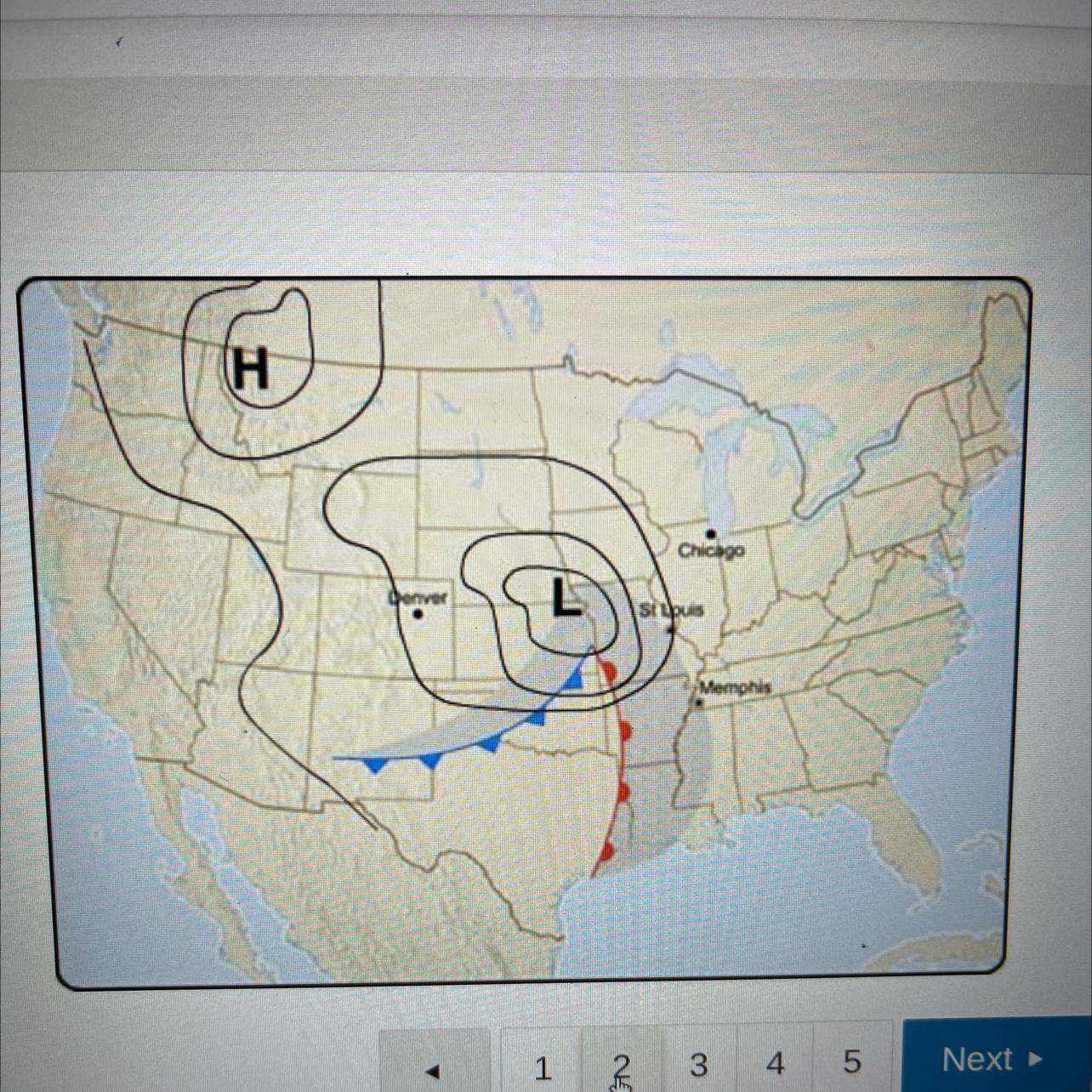Open page 3 in the pagination
This screenshot has width=1092, height=1092.
click(698, 1064)
